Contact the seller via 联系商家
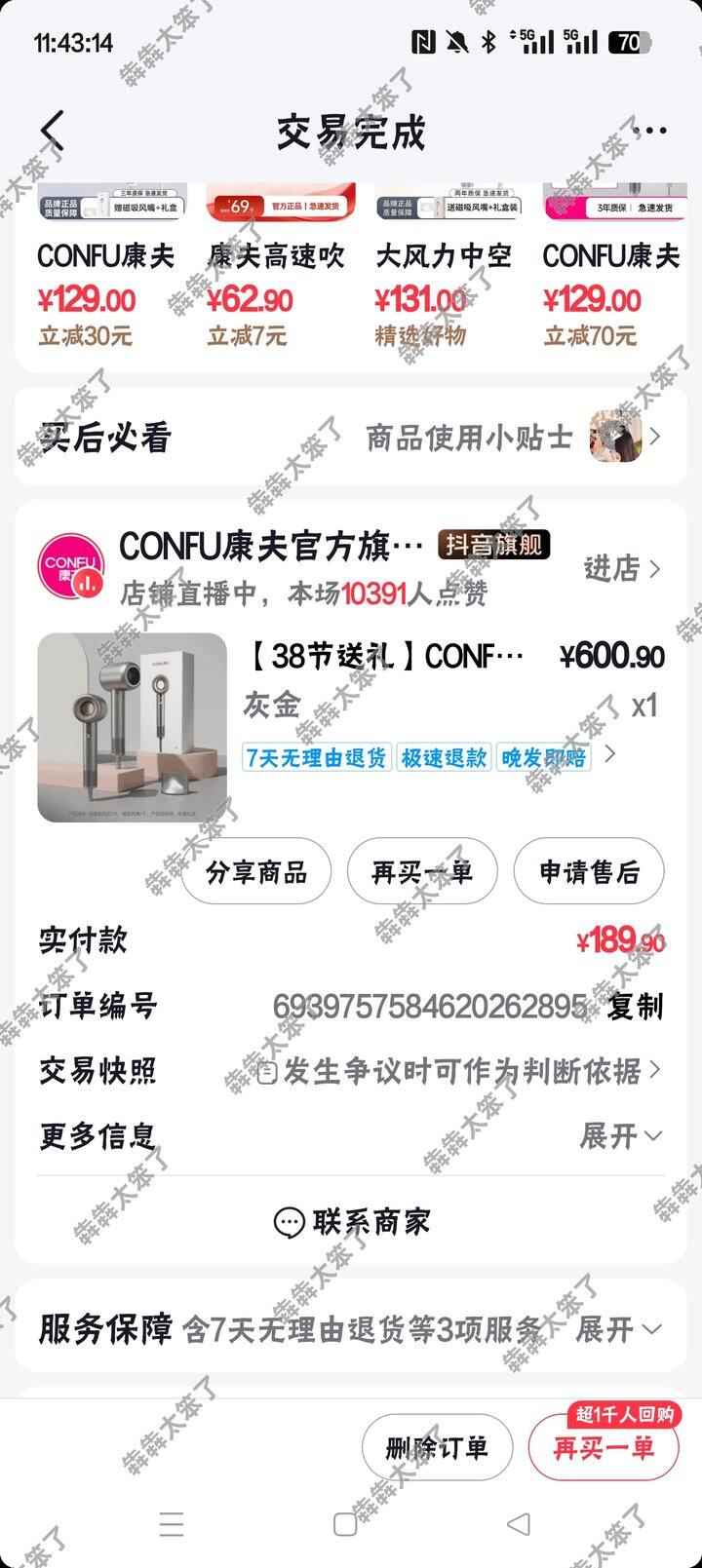Screen dimensions: 702x1568 pos(351,1221)
